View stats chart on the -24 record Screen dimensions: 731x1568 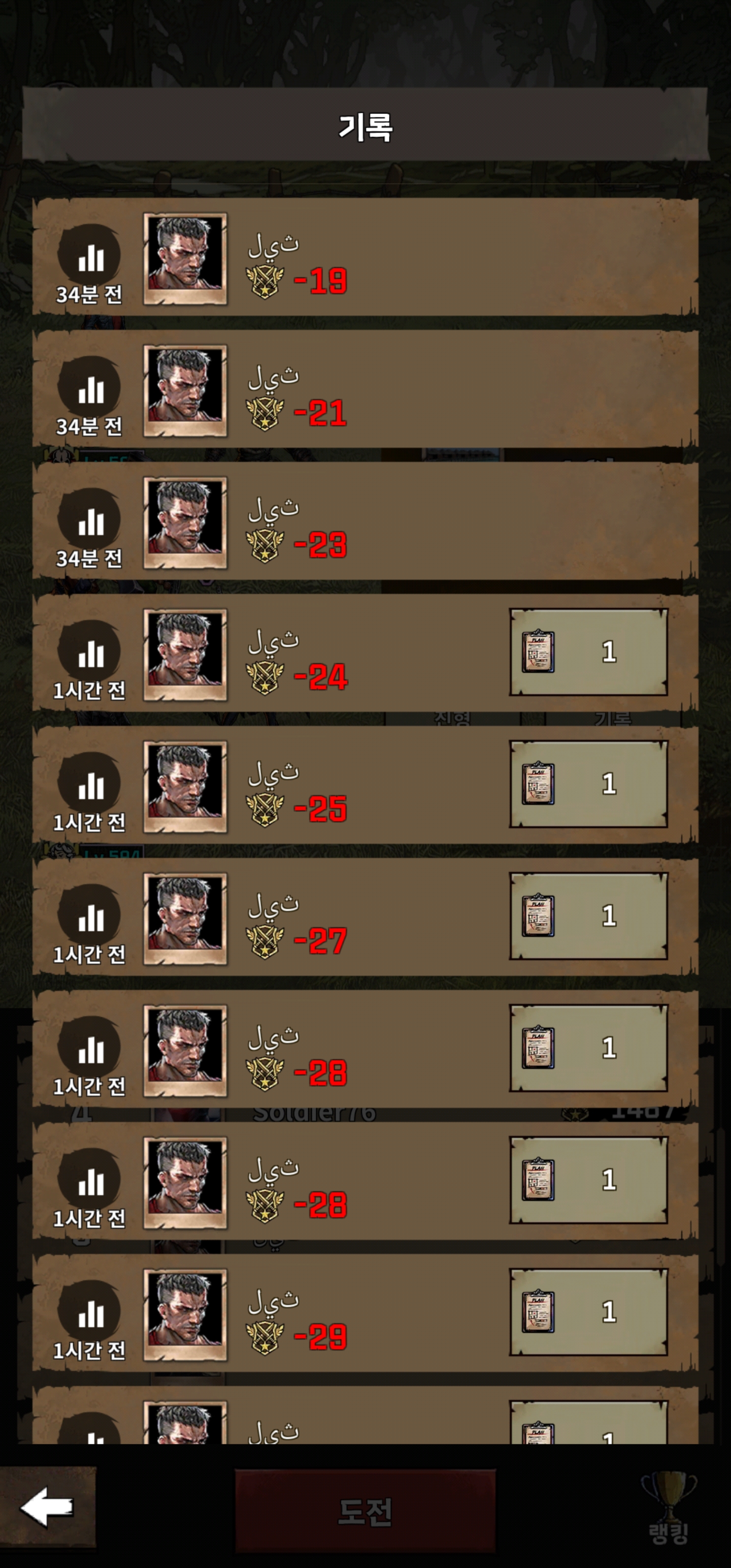(89, 651)
